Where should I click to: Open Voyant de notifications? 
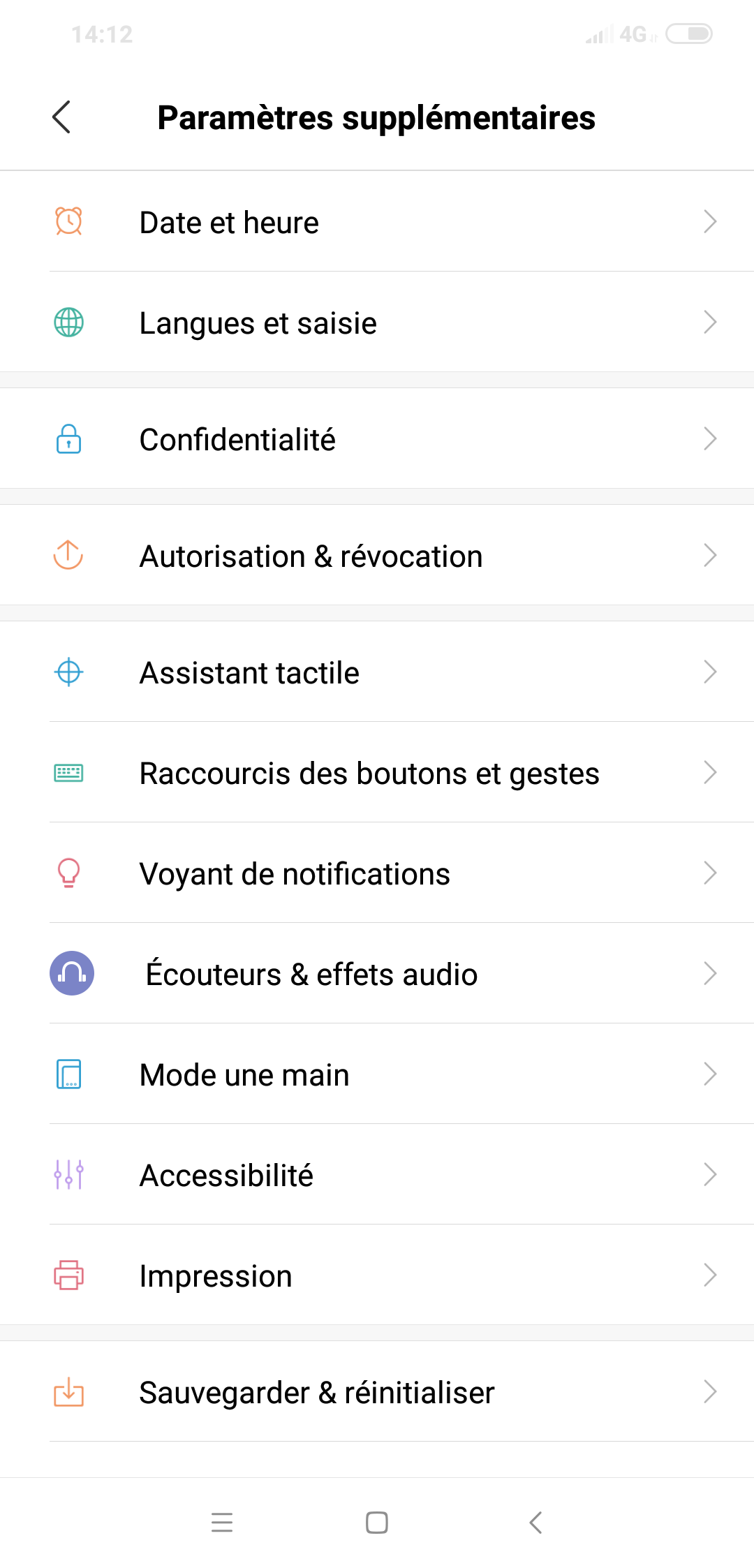coord(377,873)
